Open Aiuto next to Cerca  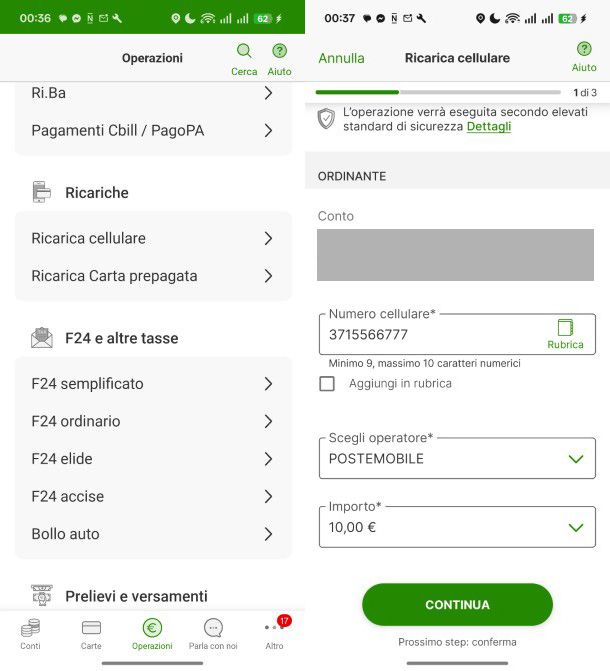pyautogui.click(x=280, y=58)
